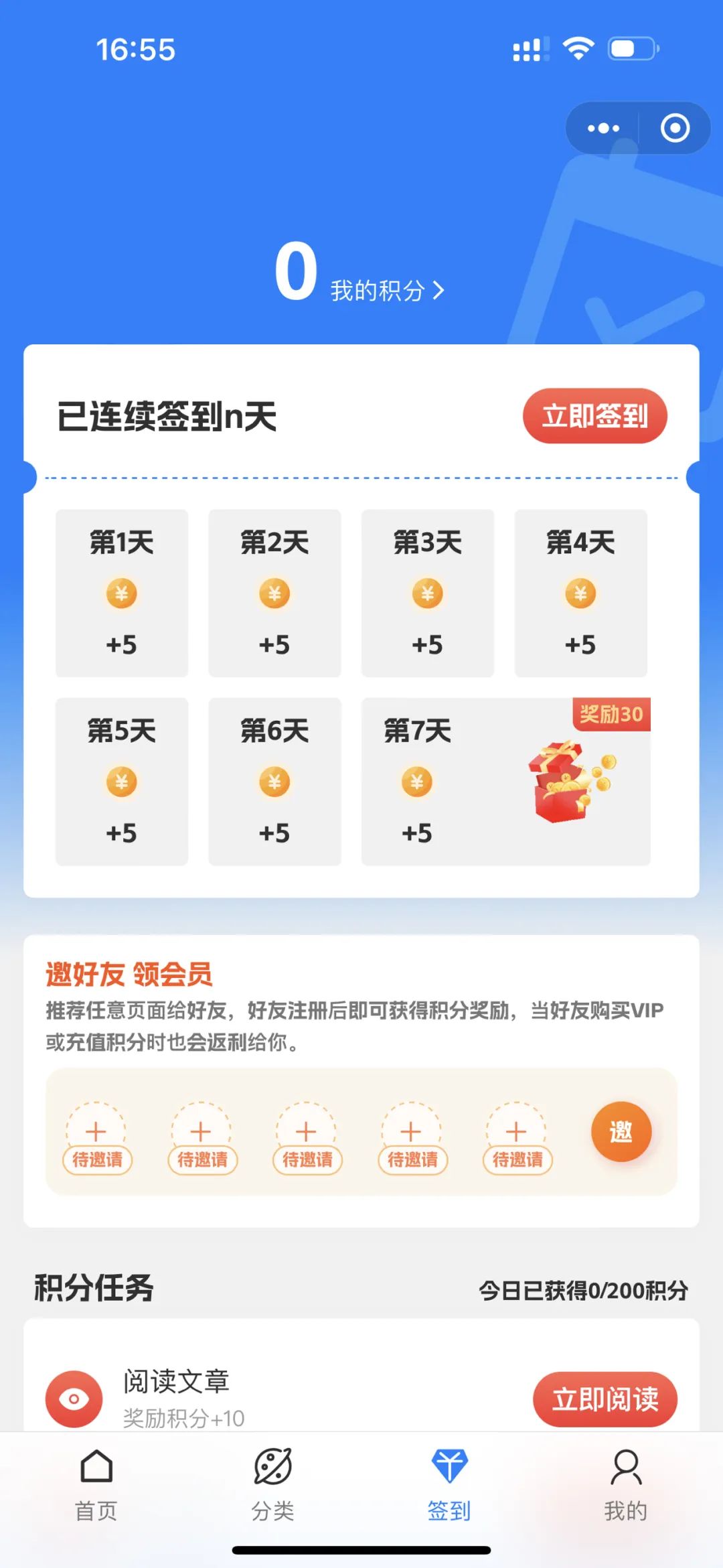Switch to the 分类 tab
The height and width of the screenshot is (1568, 723).
click(272, 1483)
